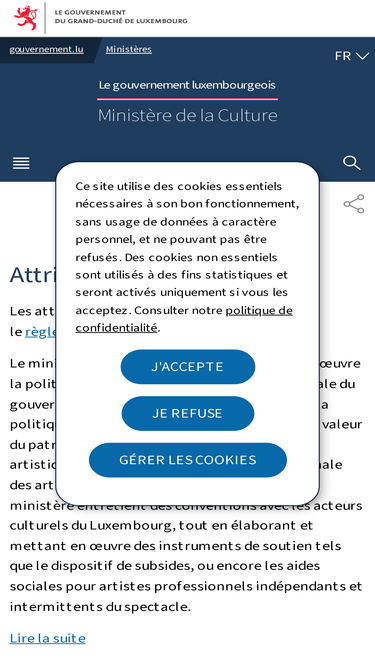
Task: Open the hamburger navigation menu
Action: (x=21, y=163)
